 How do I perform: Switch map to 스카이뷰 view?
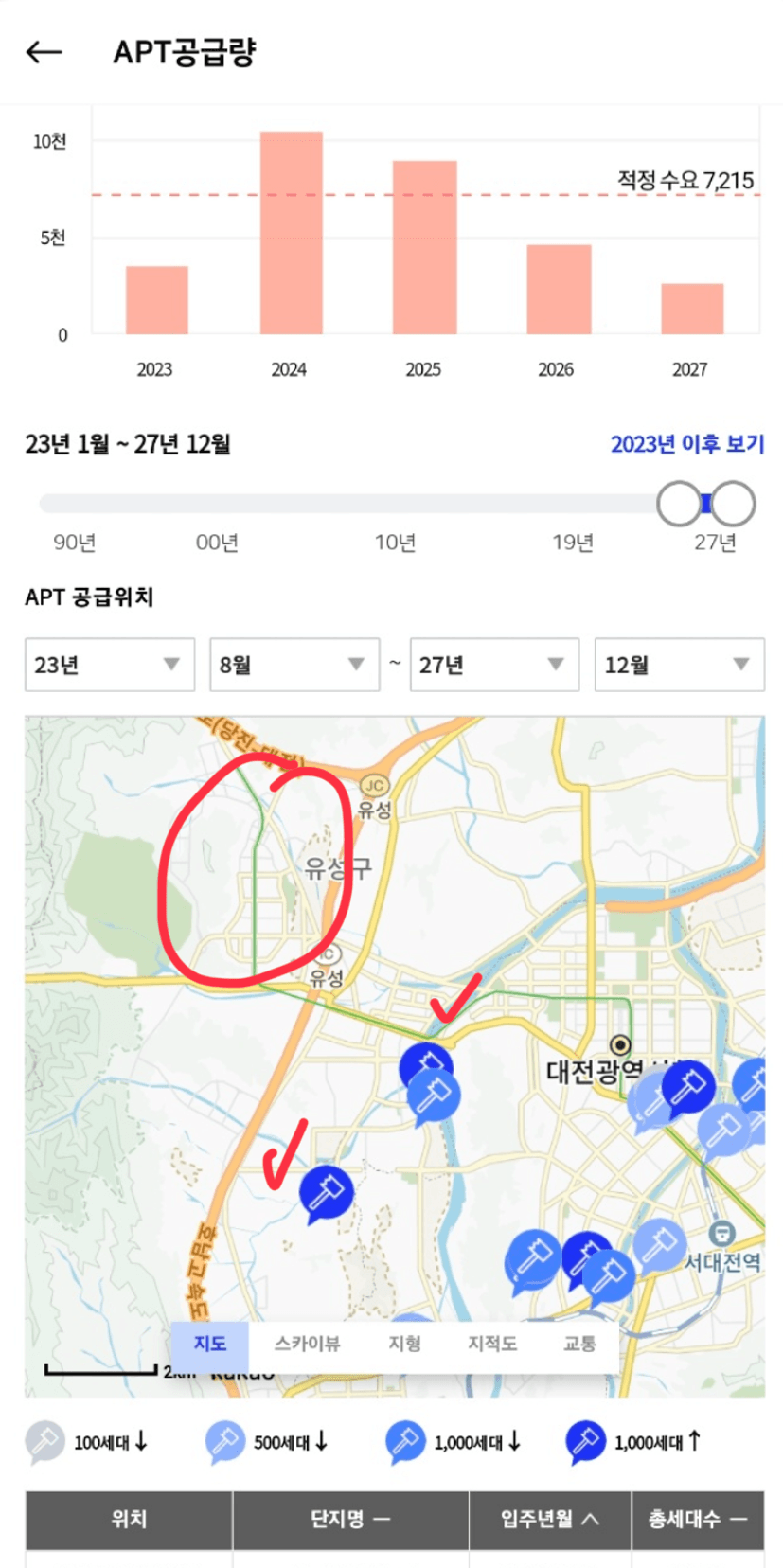point(308,1344)
